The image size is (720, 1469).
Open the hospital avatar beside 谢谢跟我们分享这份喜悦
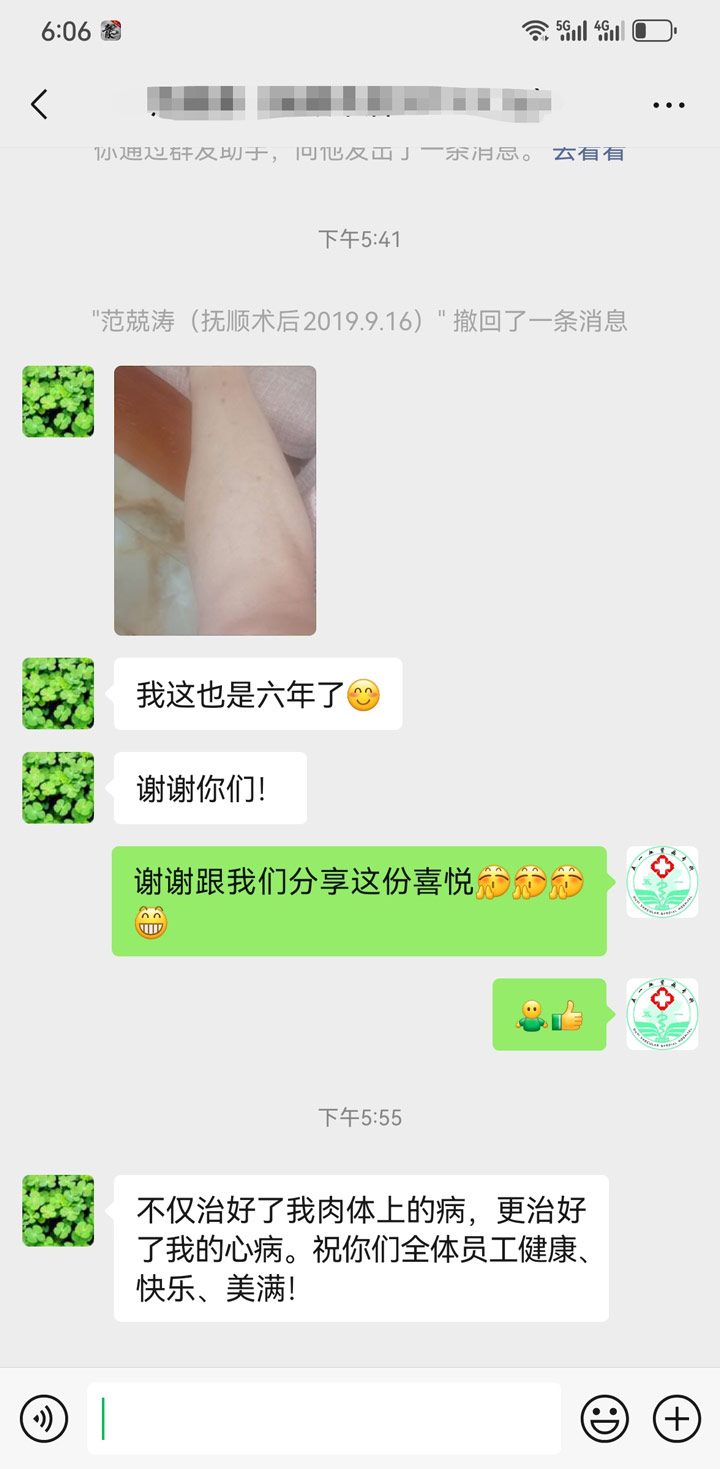(x=662, y=882)
